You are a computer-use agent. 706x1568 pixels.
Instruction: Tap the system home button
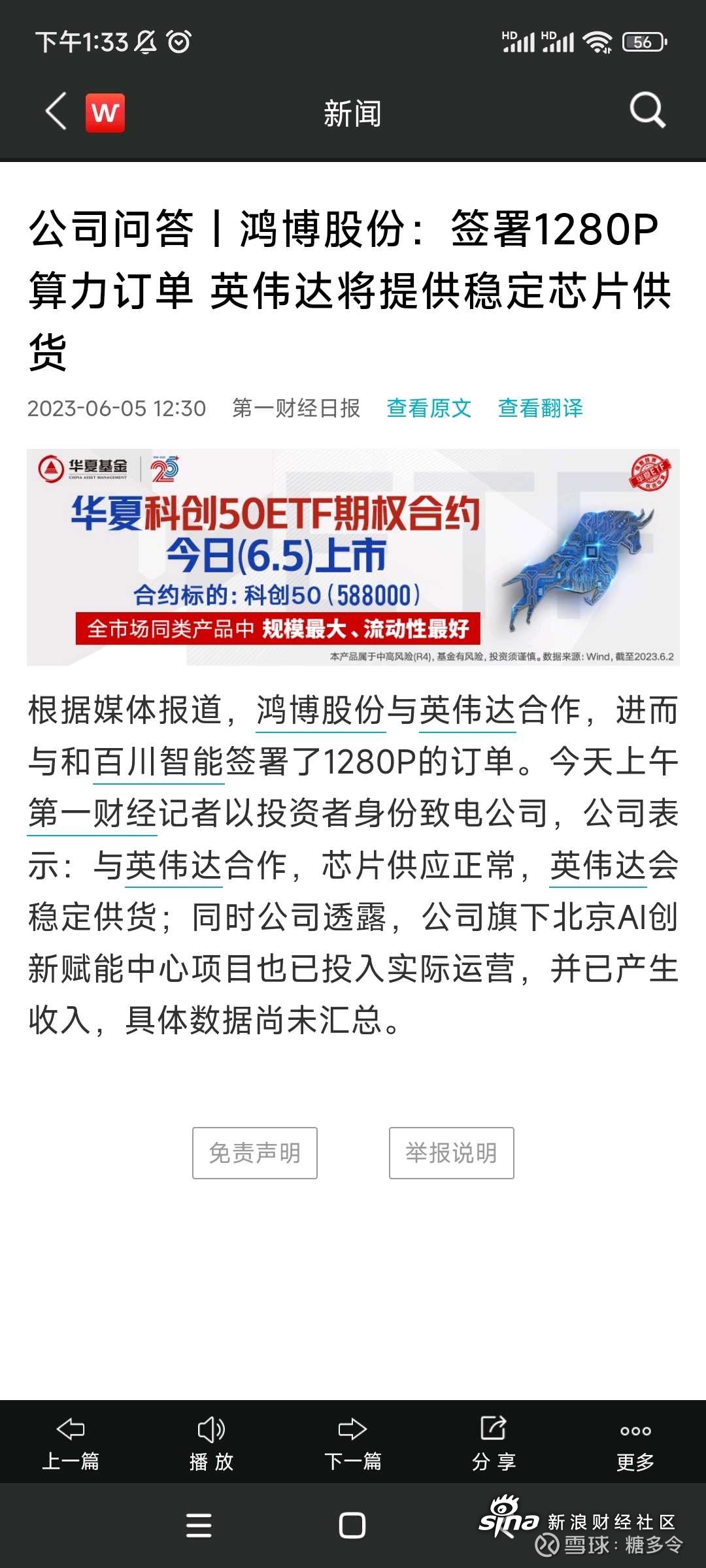tap(352, 1526)
